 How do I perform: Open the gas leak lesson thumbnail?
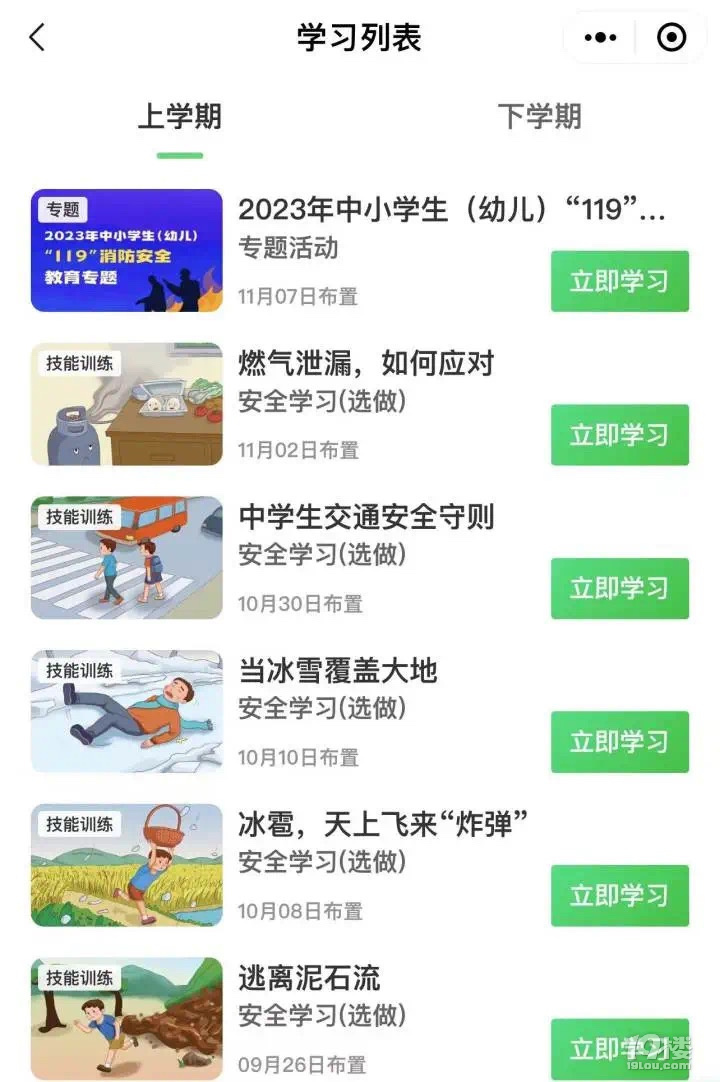(127, 404)
